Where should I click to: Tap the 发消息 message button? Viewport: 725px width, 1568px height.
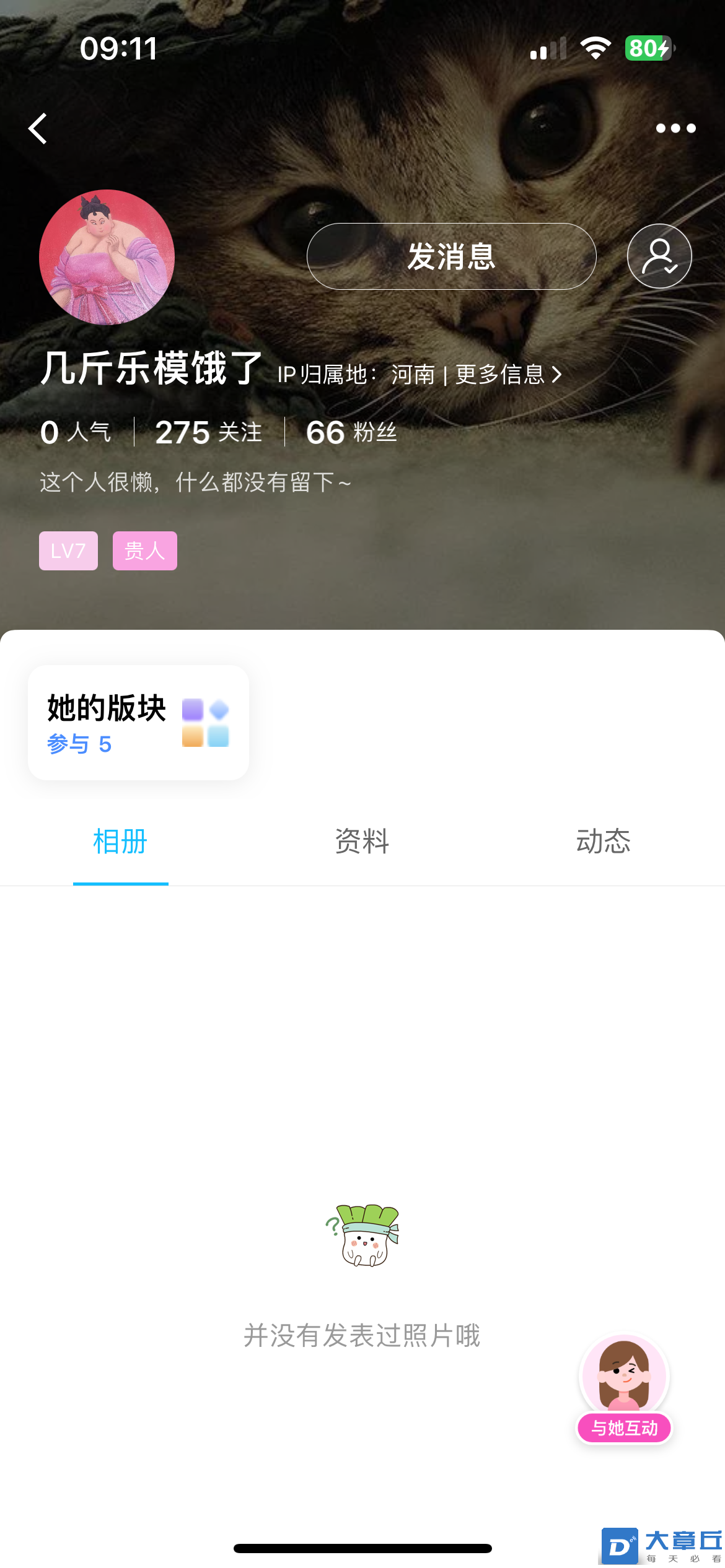[452, 256]
